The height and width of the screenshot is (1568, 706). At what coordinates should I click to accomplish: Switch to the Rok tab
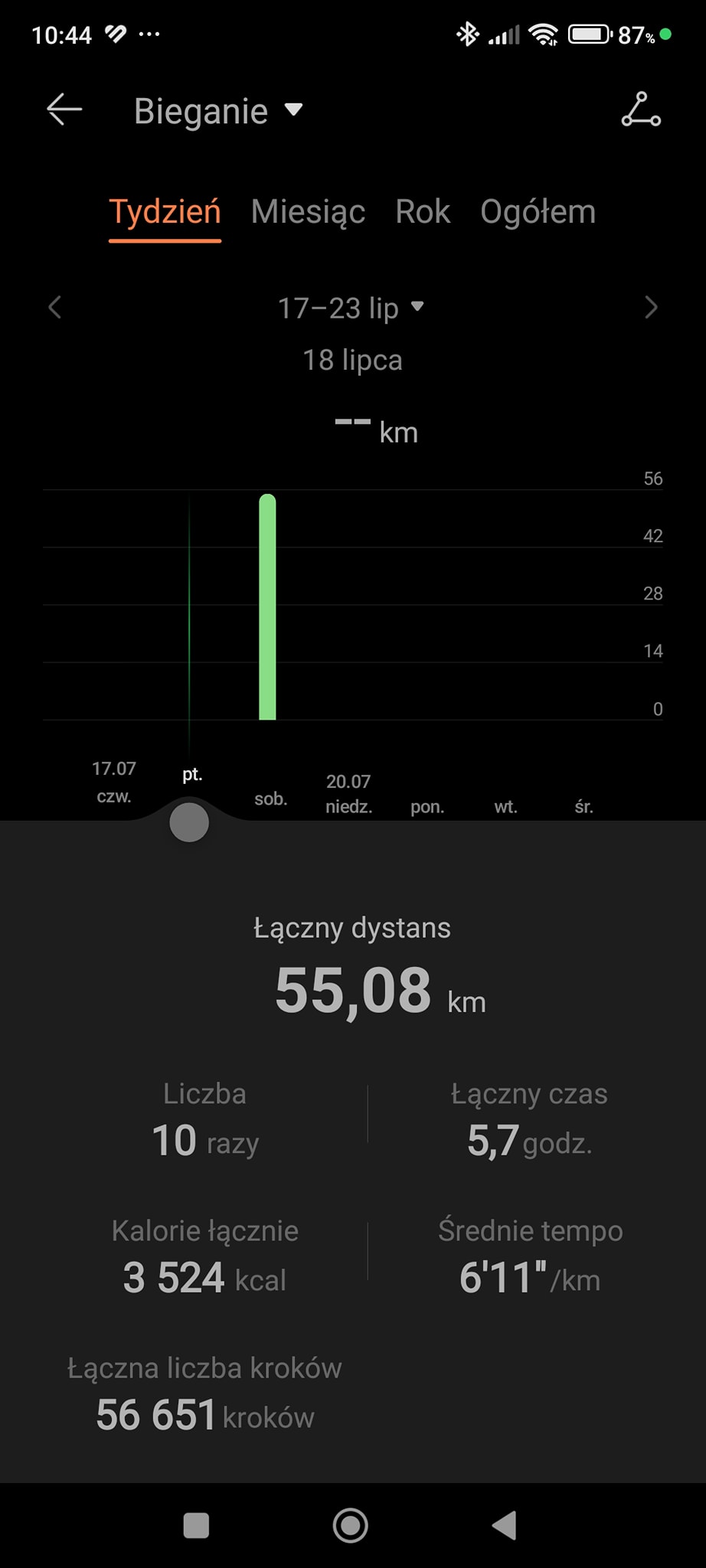coord(423,212)
